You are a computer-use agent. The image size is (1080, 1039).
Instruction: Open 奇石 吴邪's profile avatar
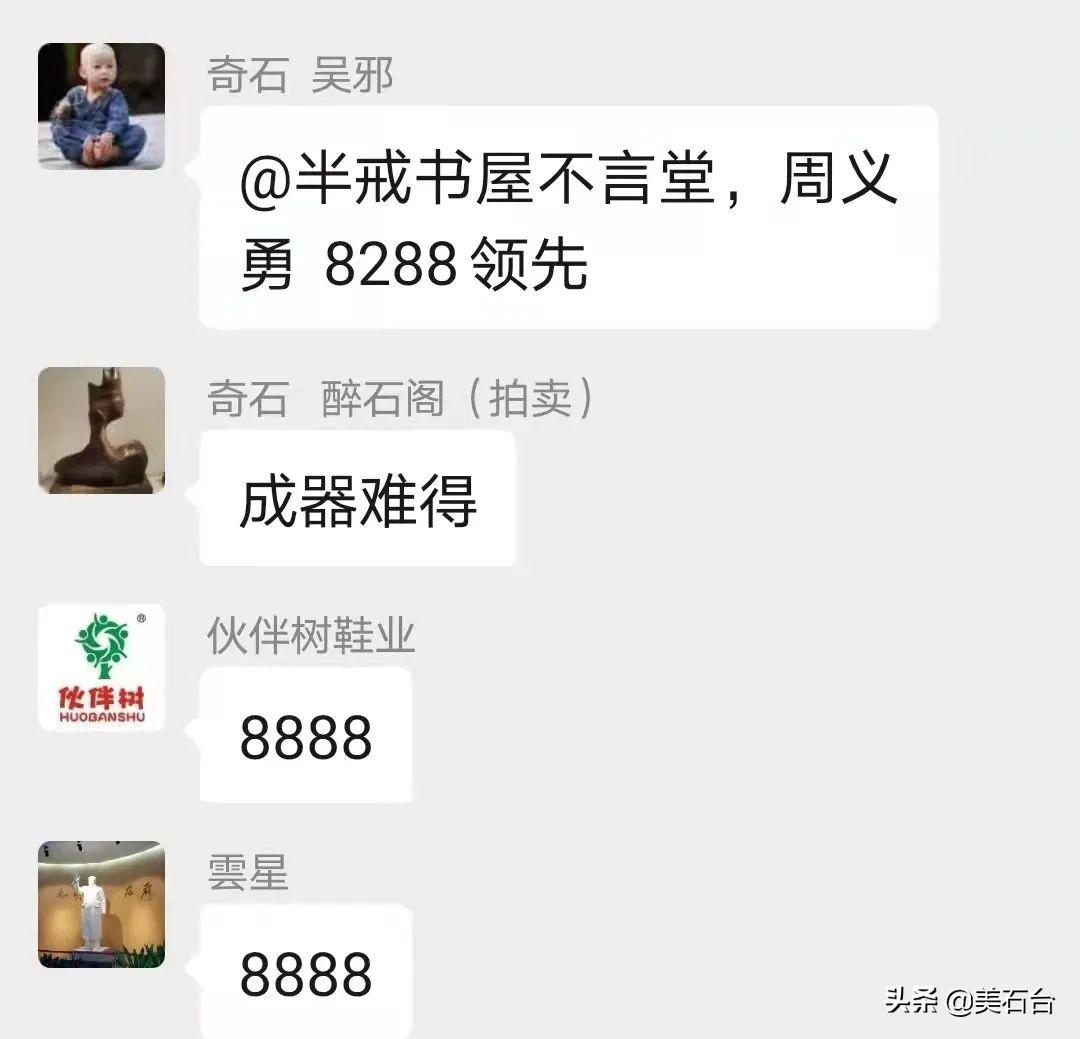tap(101, 106)
